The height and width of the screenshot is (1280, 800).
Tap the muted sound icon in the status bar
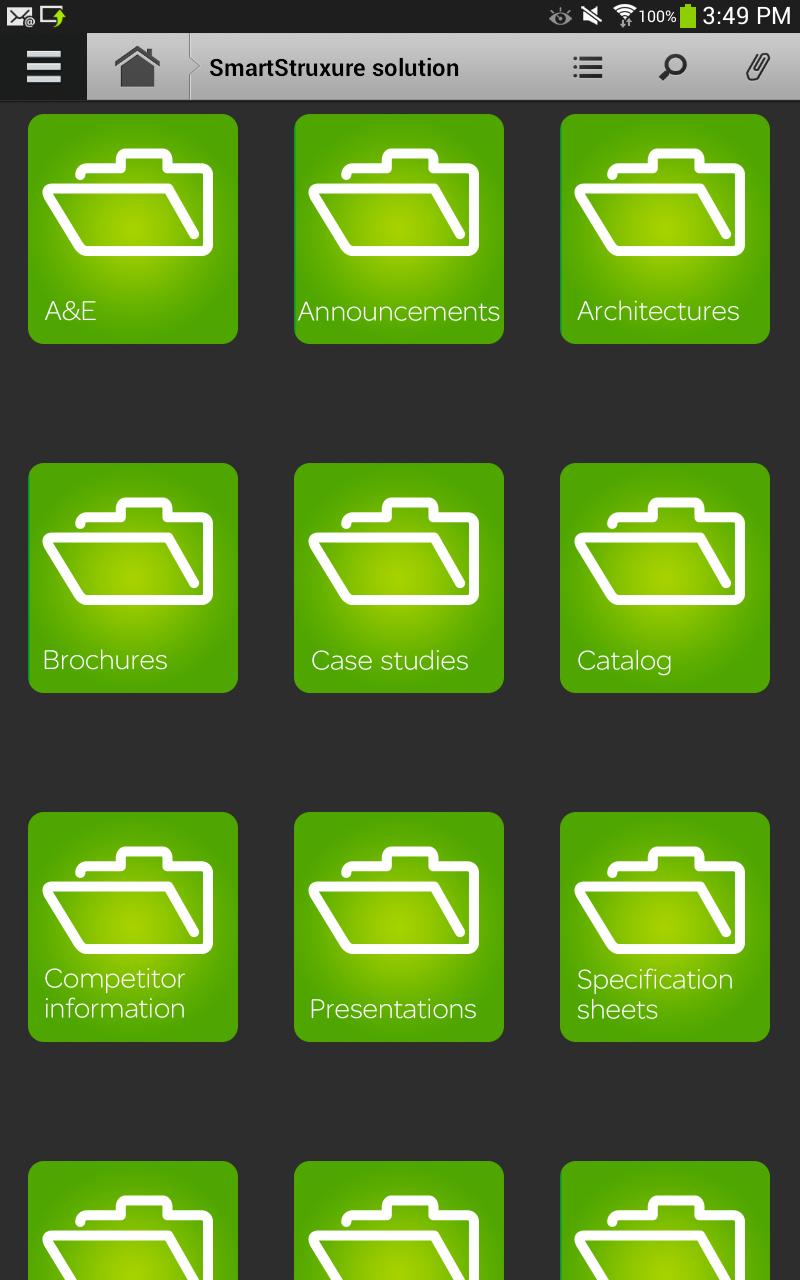[x=592, y=14]
